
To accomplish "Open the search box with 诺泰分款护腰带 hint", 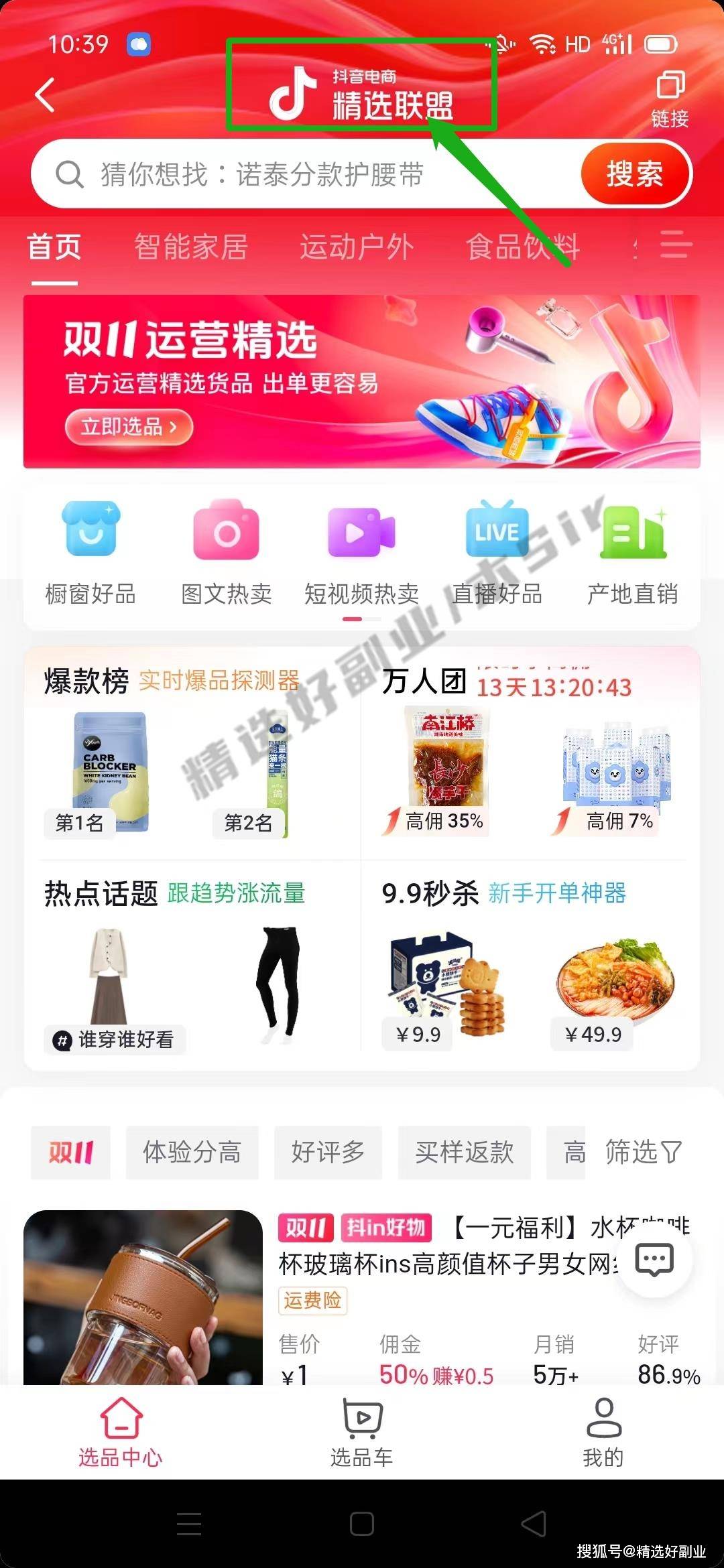I will pos(302,175).
